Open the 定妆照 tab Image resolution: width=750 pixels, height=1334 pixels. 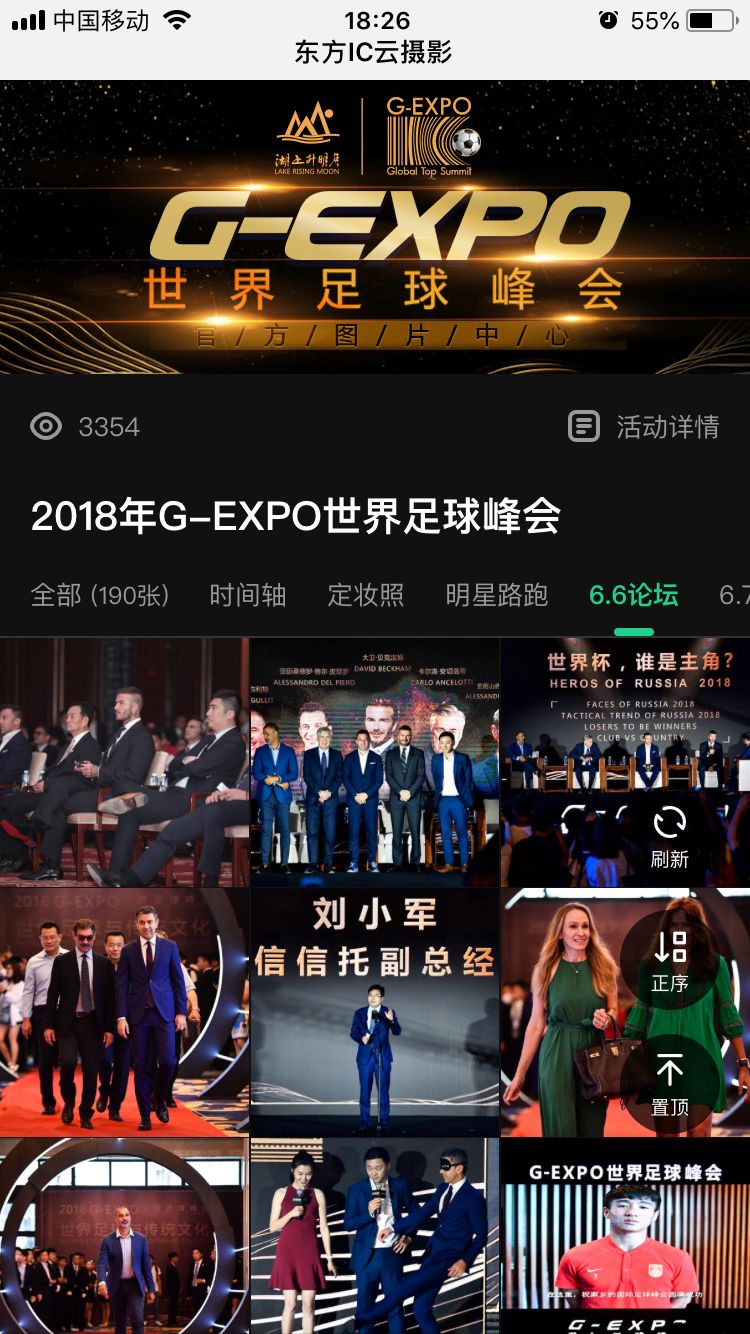[x=366, y=595]
